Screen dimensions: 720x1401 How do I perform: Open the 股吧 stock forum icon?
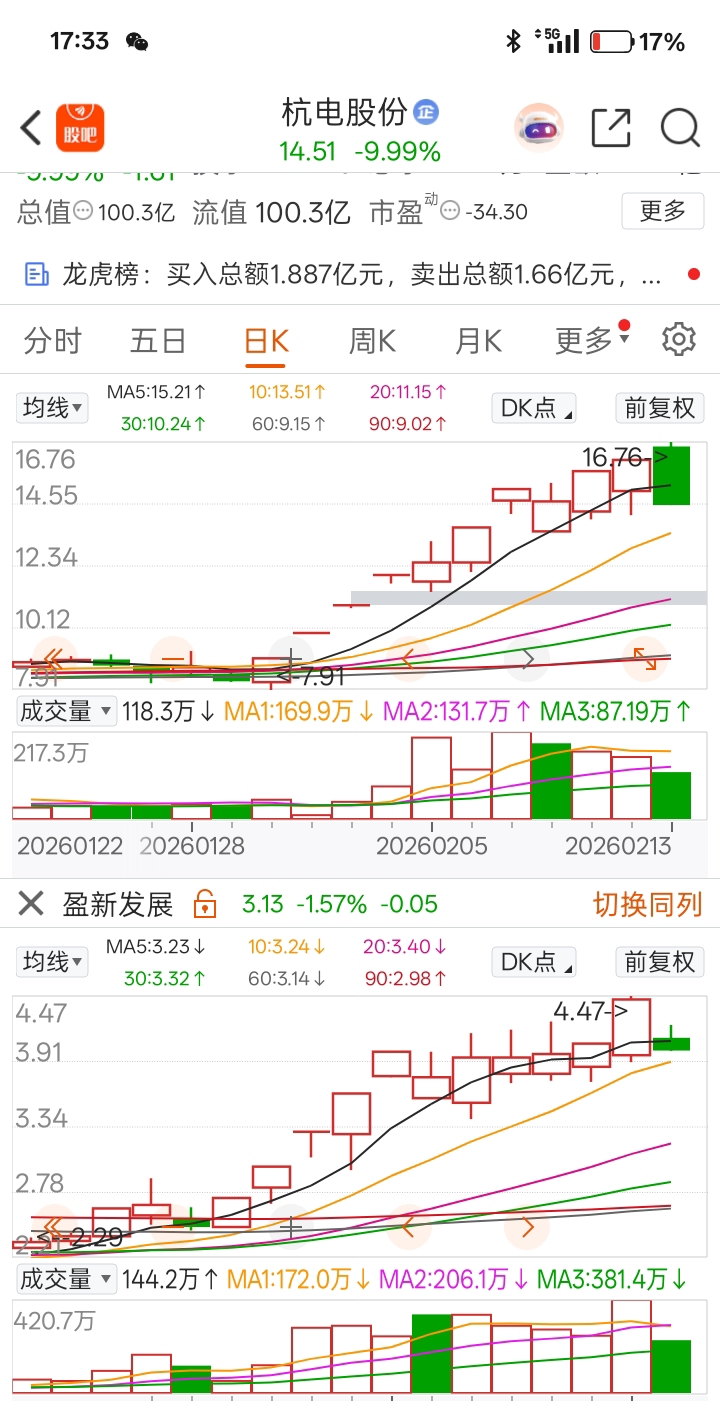pyautogui.click(x=80, y=128)
